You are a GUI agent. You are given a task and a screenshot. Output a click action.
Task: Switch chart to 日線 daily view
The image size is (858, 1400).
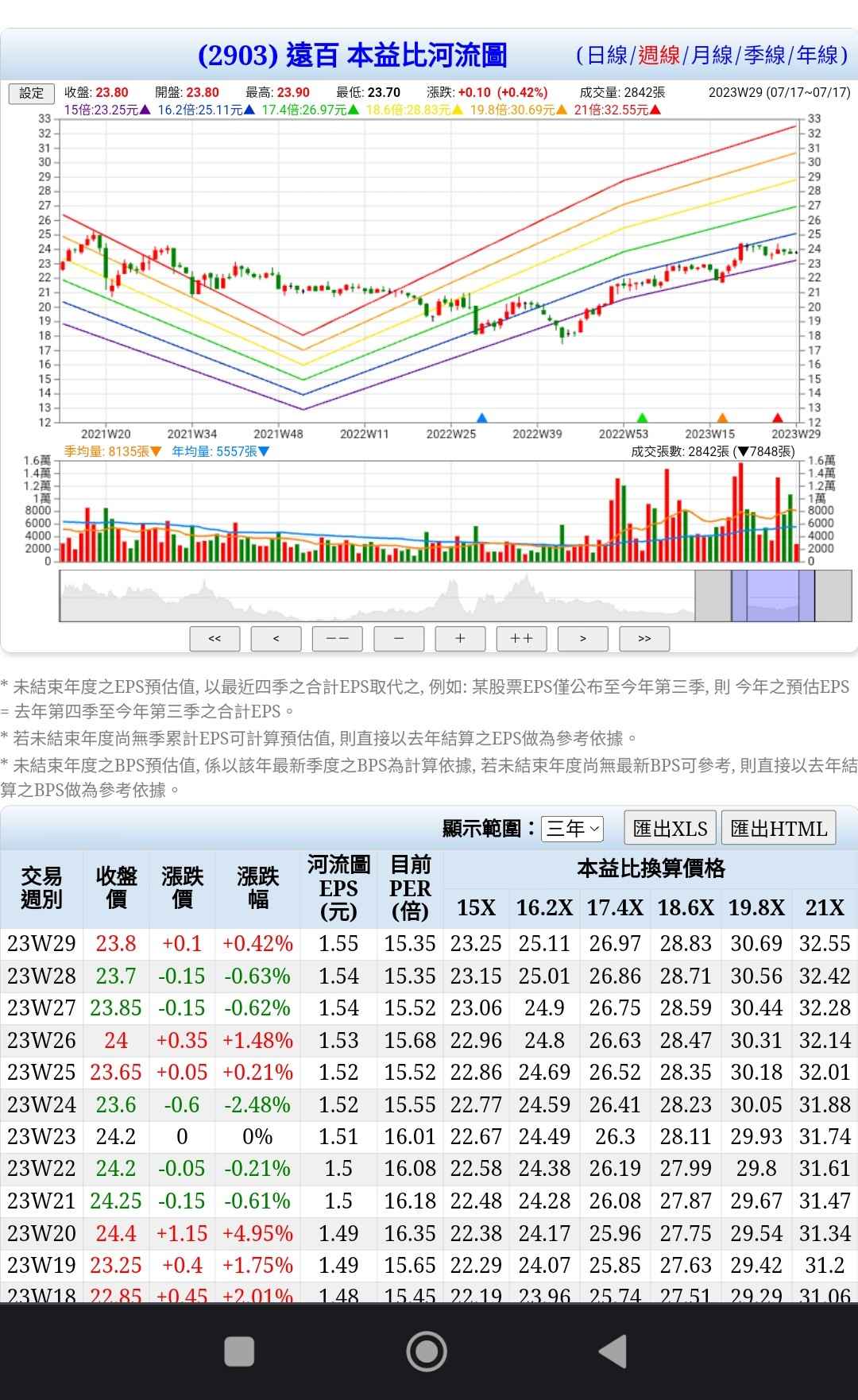[x=607, y=55]
